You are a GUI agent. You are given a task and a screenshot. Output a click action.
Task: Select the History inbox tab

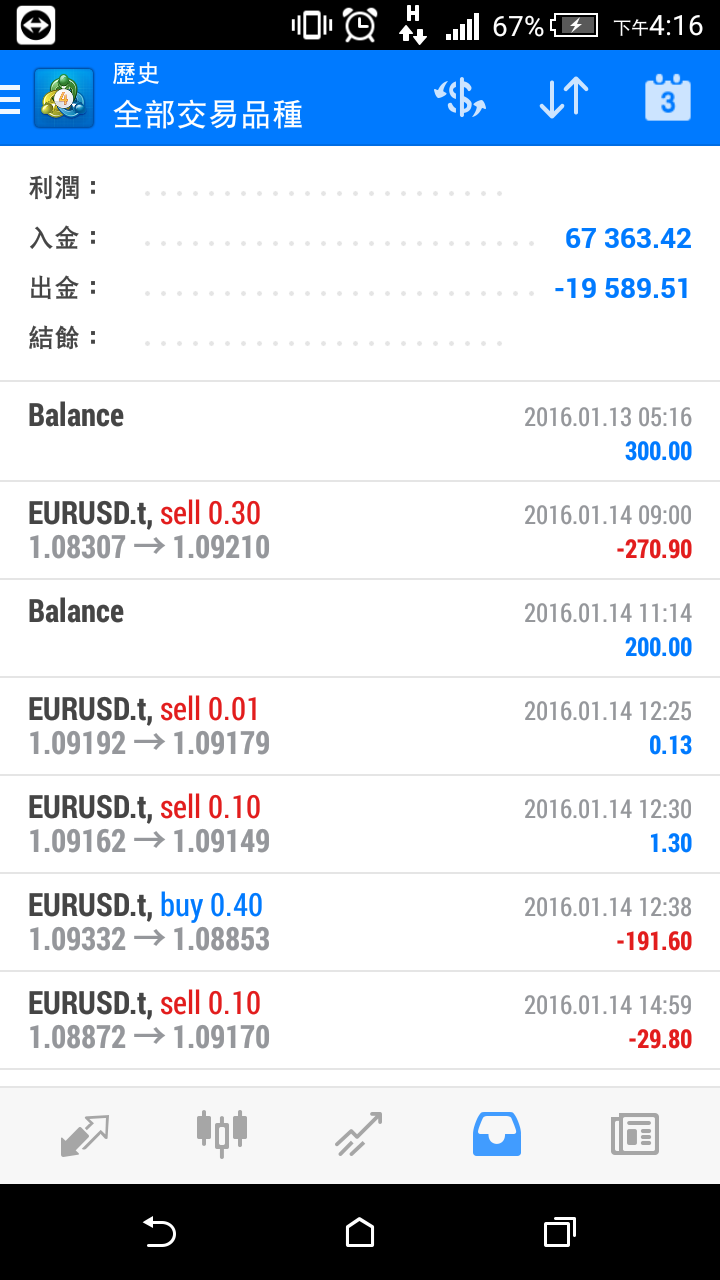pos(497,1135)
